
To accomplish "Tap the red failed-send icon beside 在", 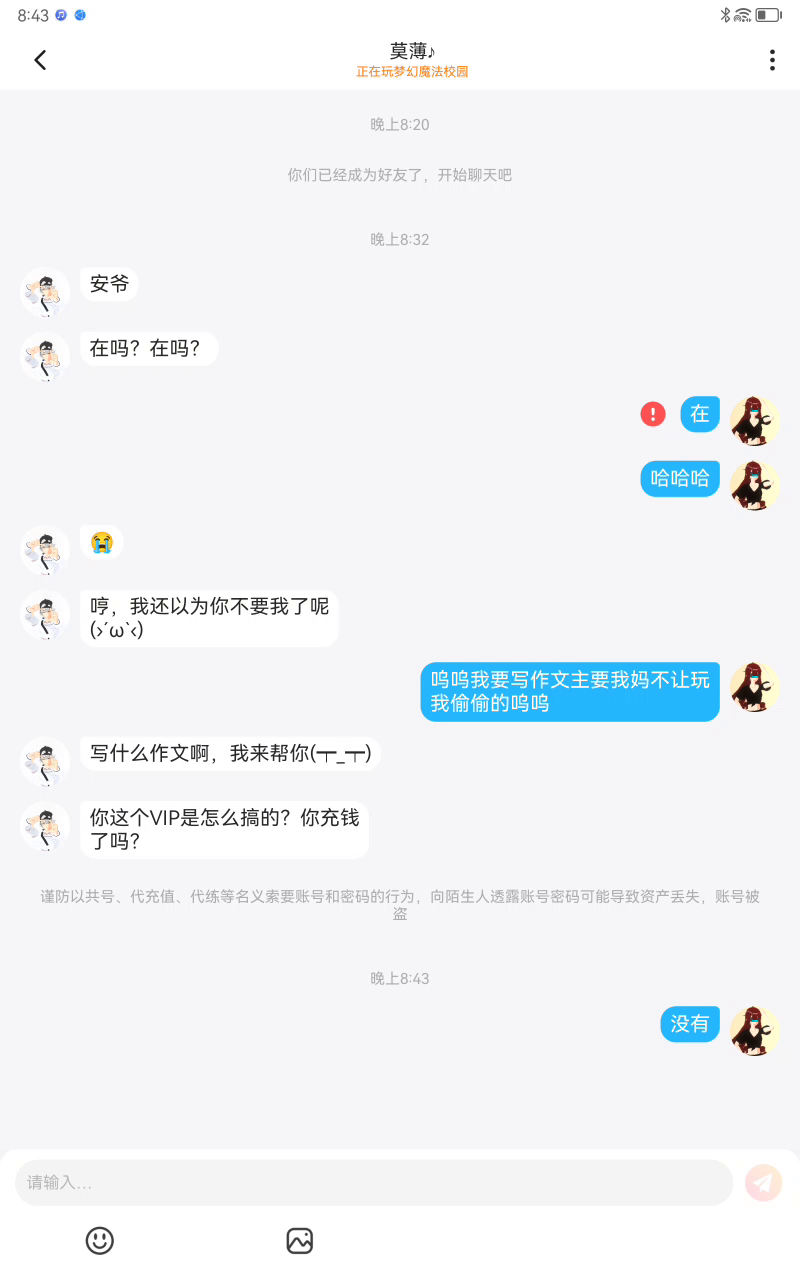I will click(653, 414).
